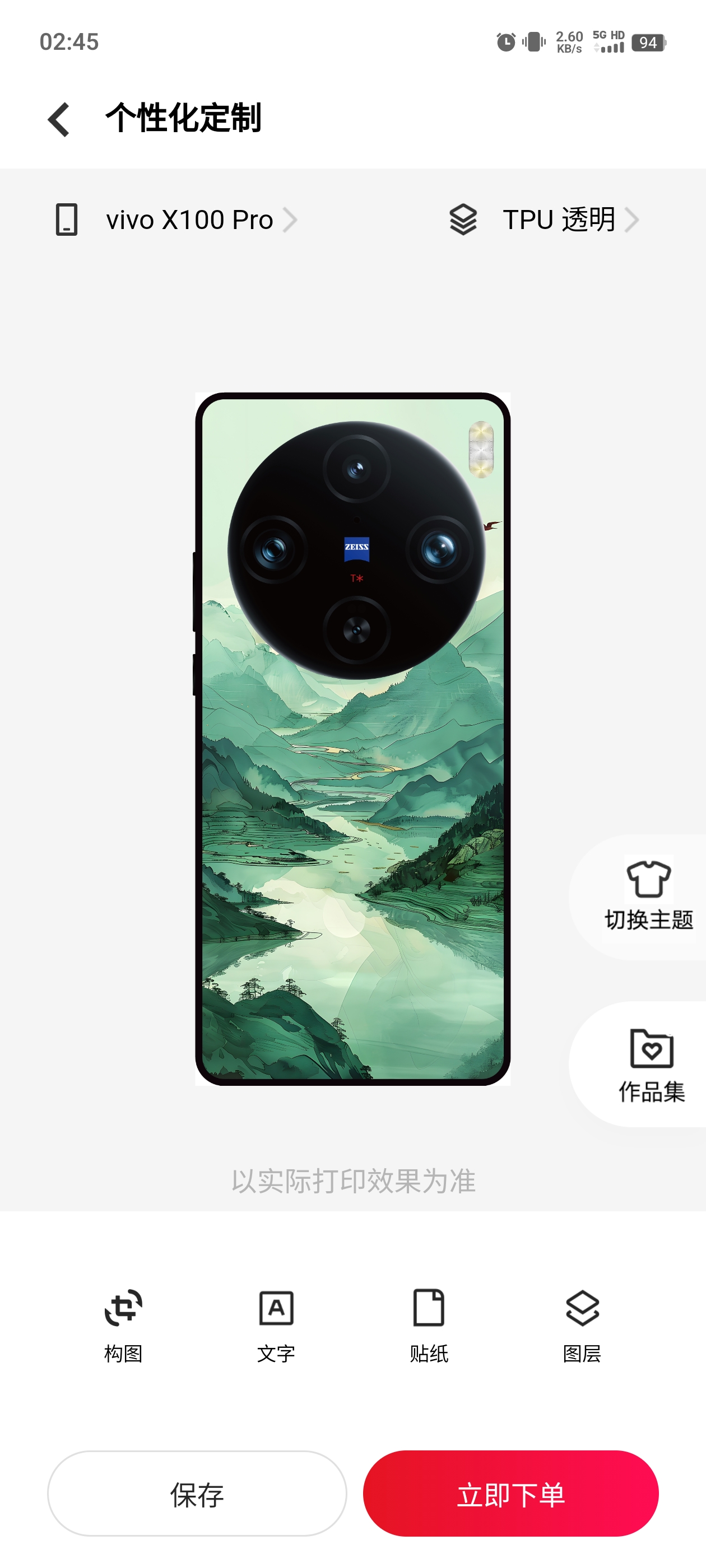Add text with 文字 tool
The width and height of the screenshot is (706, 1568).
click(276, 1324)
